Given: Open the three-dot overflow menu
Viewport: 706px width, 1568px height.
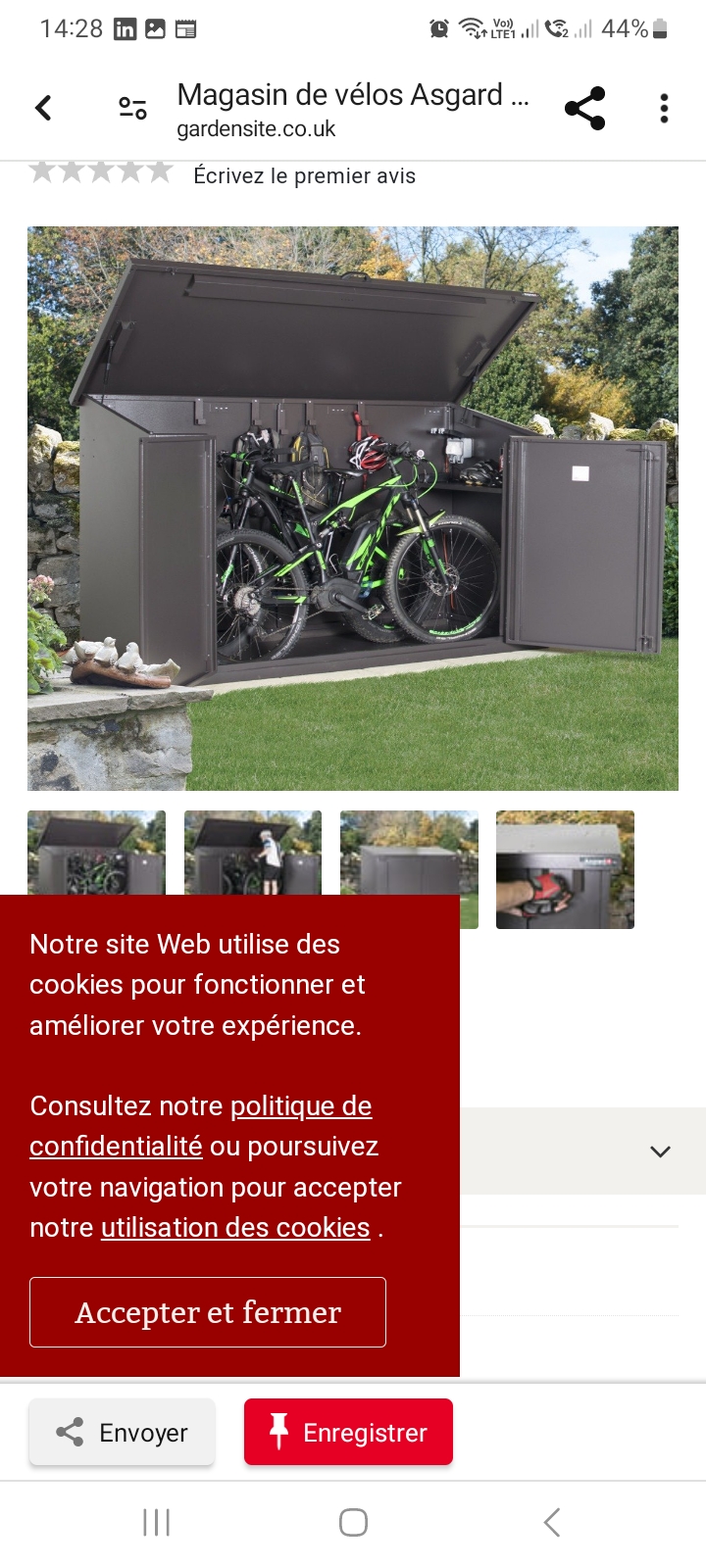Looking at the screenshot, I should [664, 108].
